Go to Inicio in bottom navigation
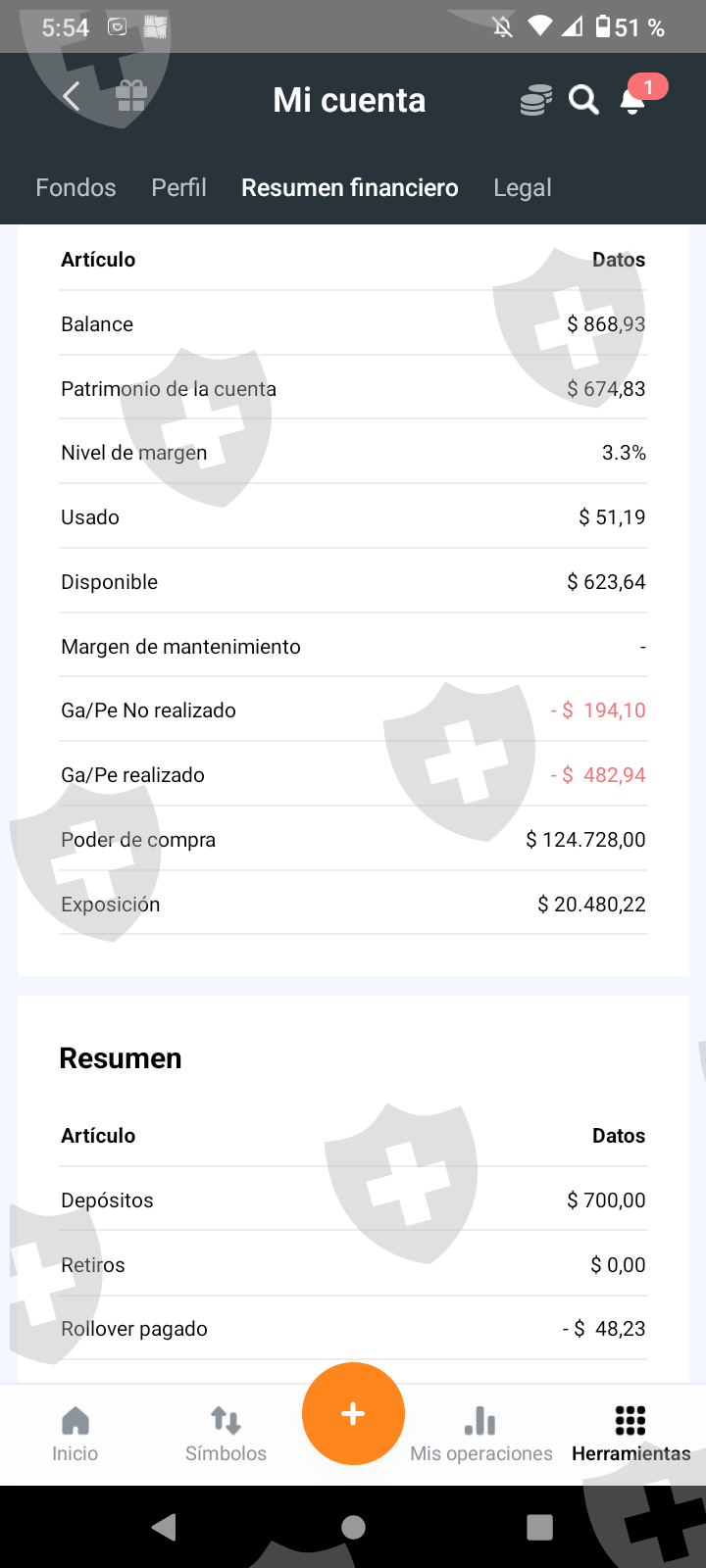 point(76,1435)
